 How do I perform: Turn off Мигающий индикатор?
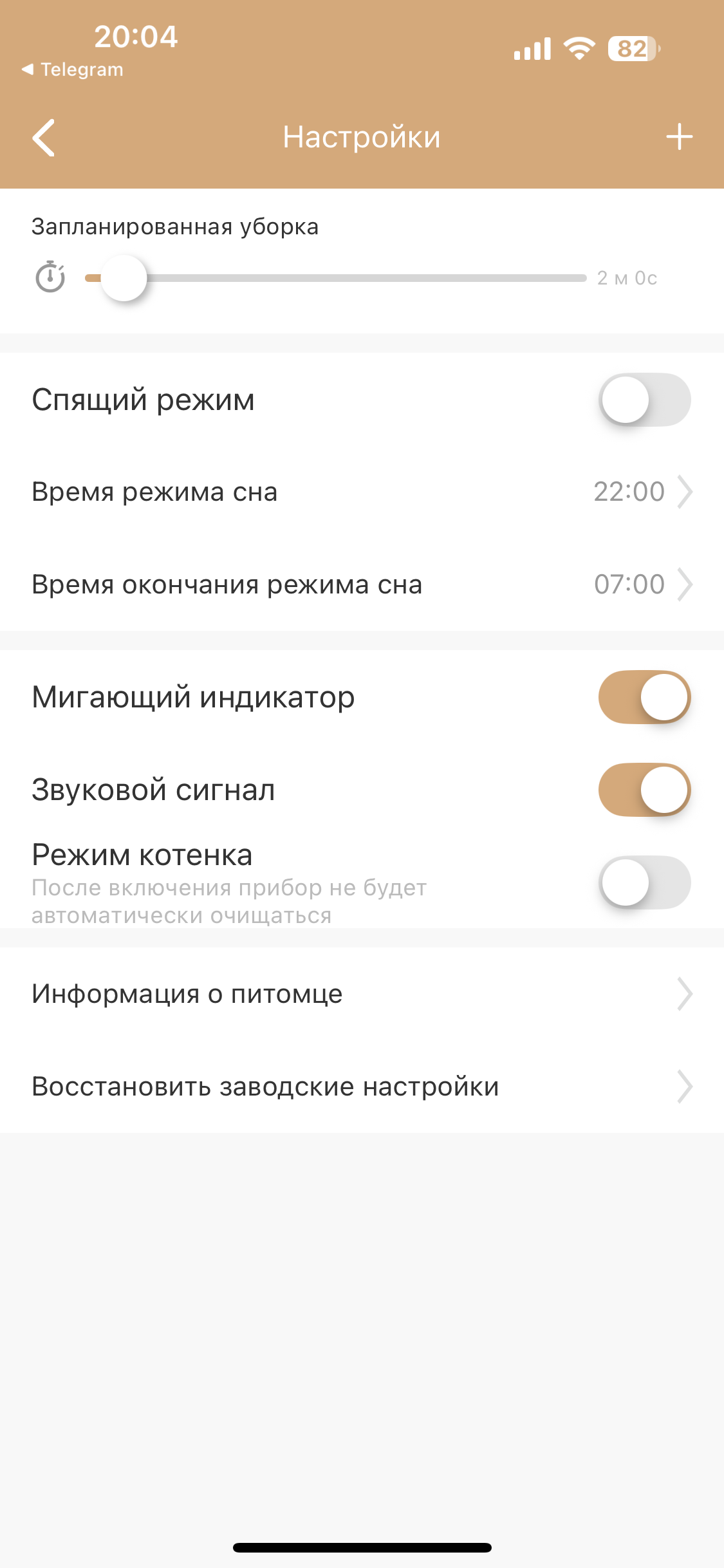(x=644, y=697)
